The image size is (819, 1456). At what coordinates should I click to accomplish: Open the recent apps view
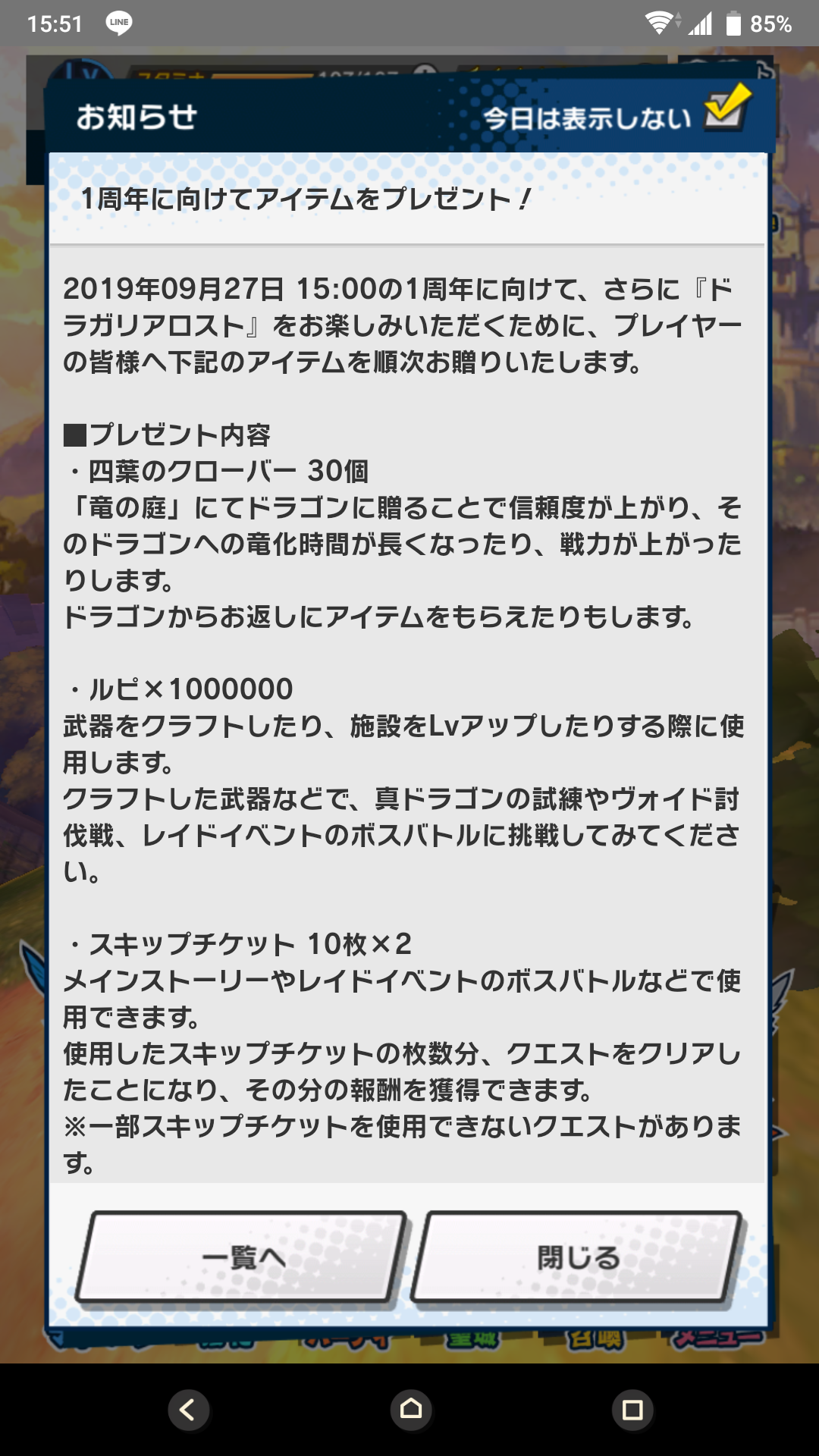(x=632, y=1410)
